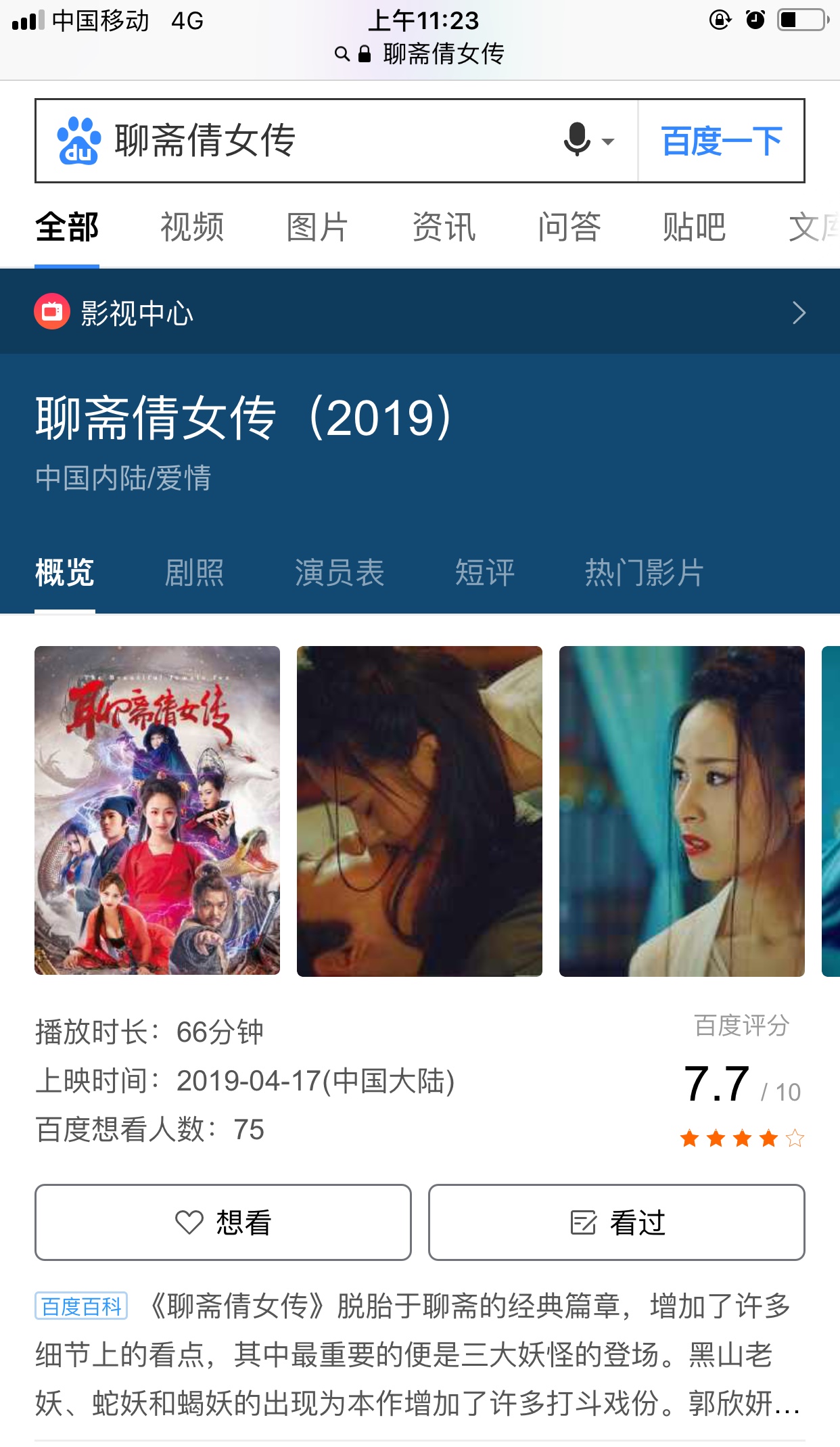Select the 问答 results tab
This screenshot has width=840, height=1447.
click(x=569, y=227)
